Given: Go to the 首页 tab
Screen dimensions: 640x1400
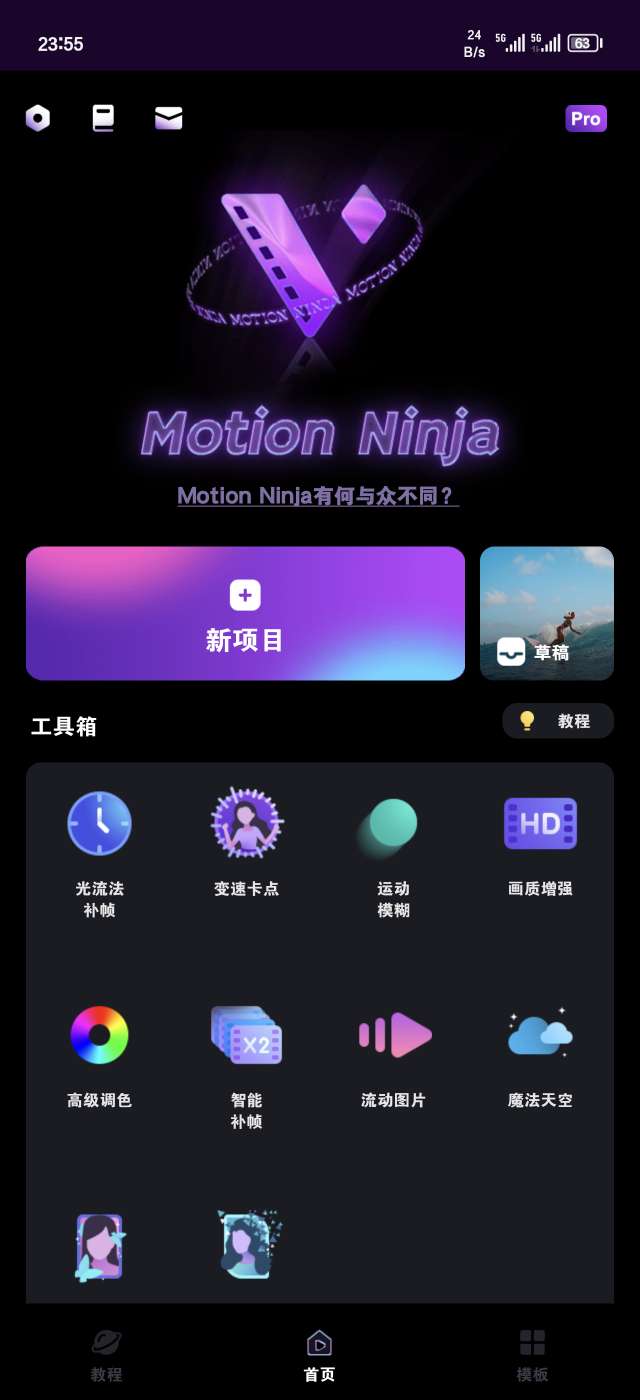Looking at the screenshot, I should (x=319, y=1355).
